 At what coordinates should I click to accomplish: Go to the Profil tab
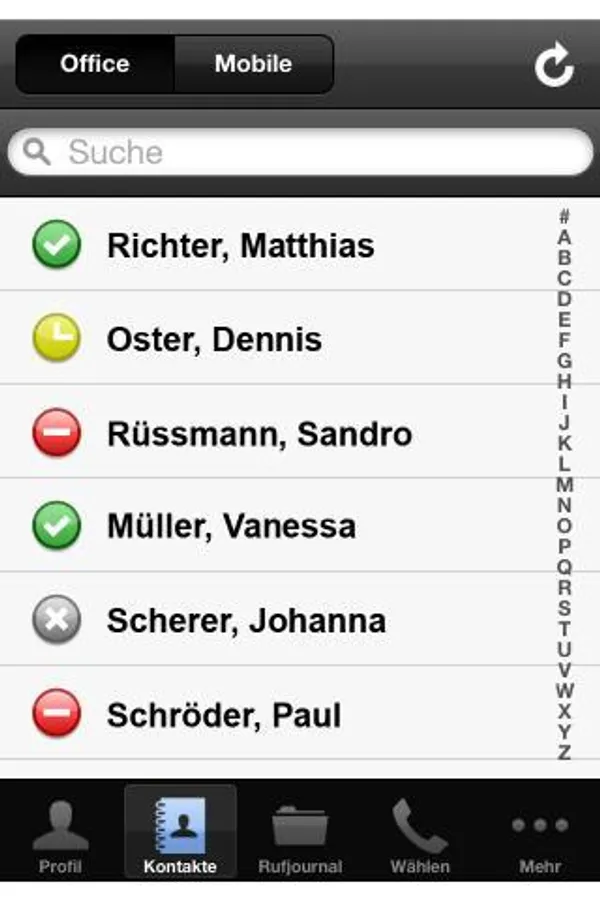(60, 836)
